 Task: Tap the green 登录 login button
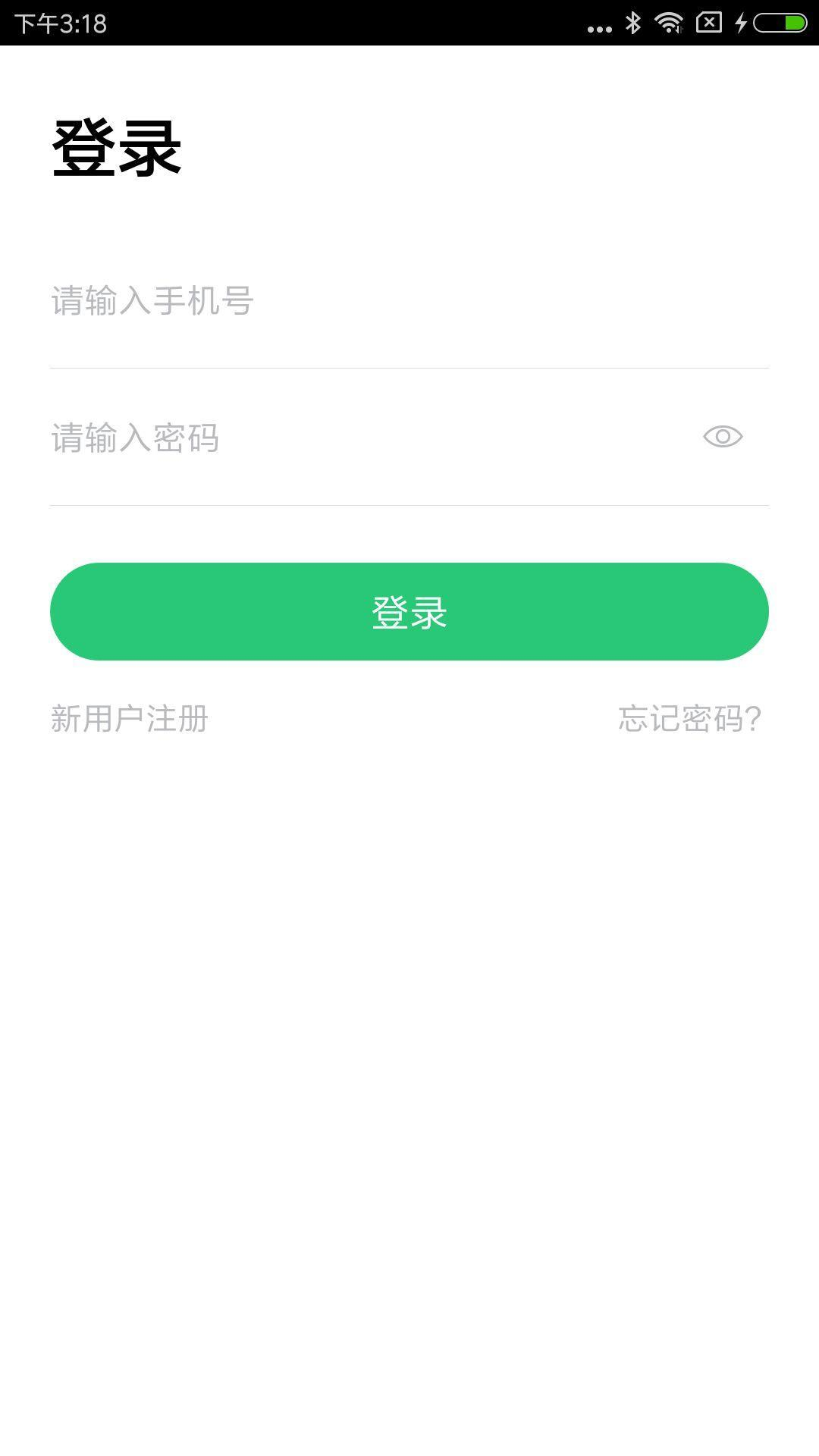coord(409,612)
